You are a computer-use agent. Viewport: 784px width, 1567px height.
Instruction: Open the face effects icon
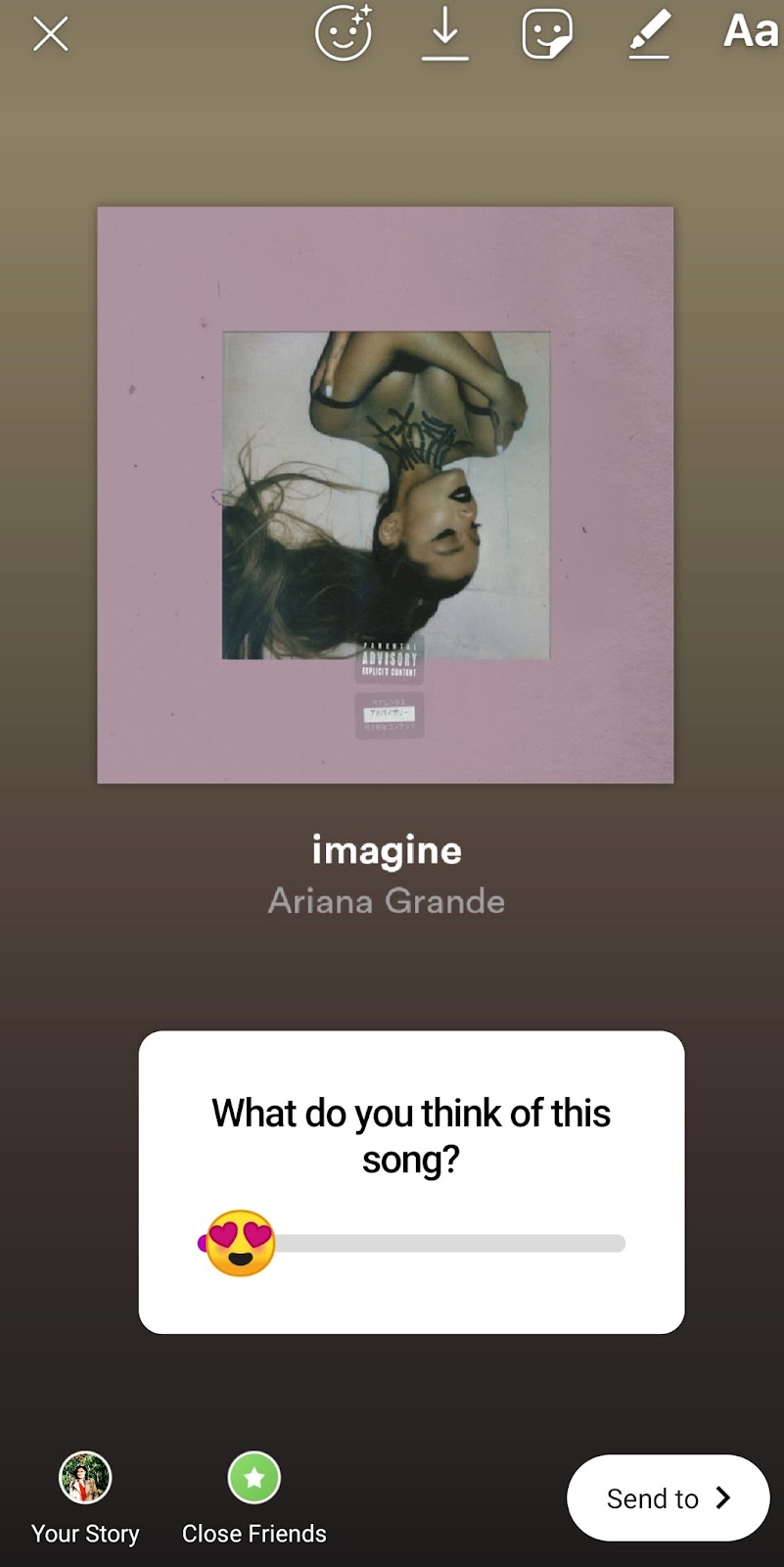(x=344, y=33)
